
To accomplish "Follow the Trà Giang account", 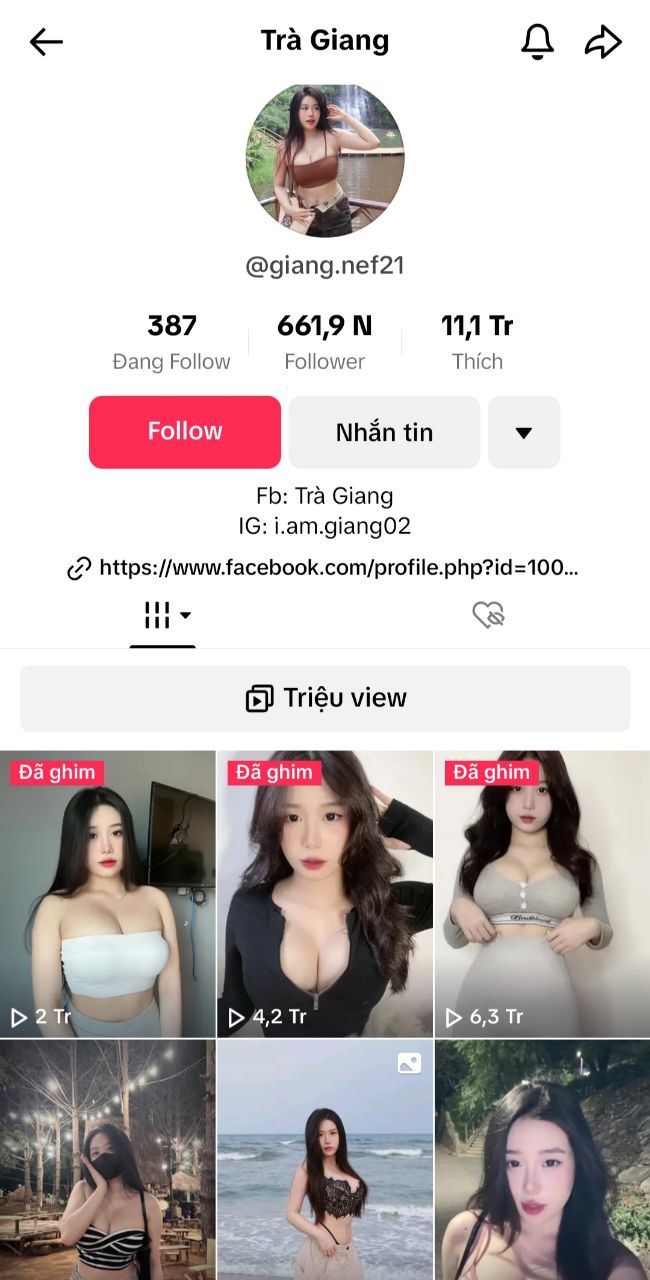I will tap(185, 432).
